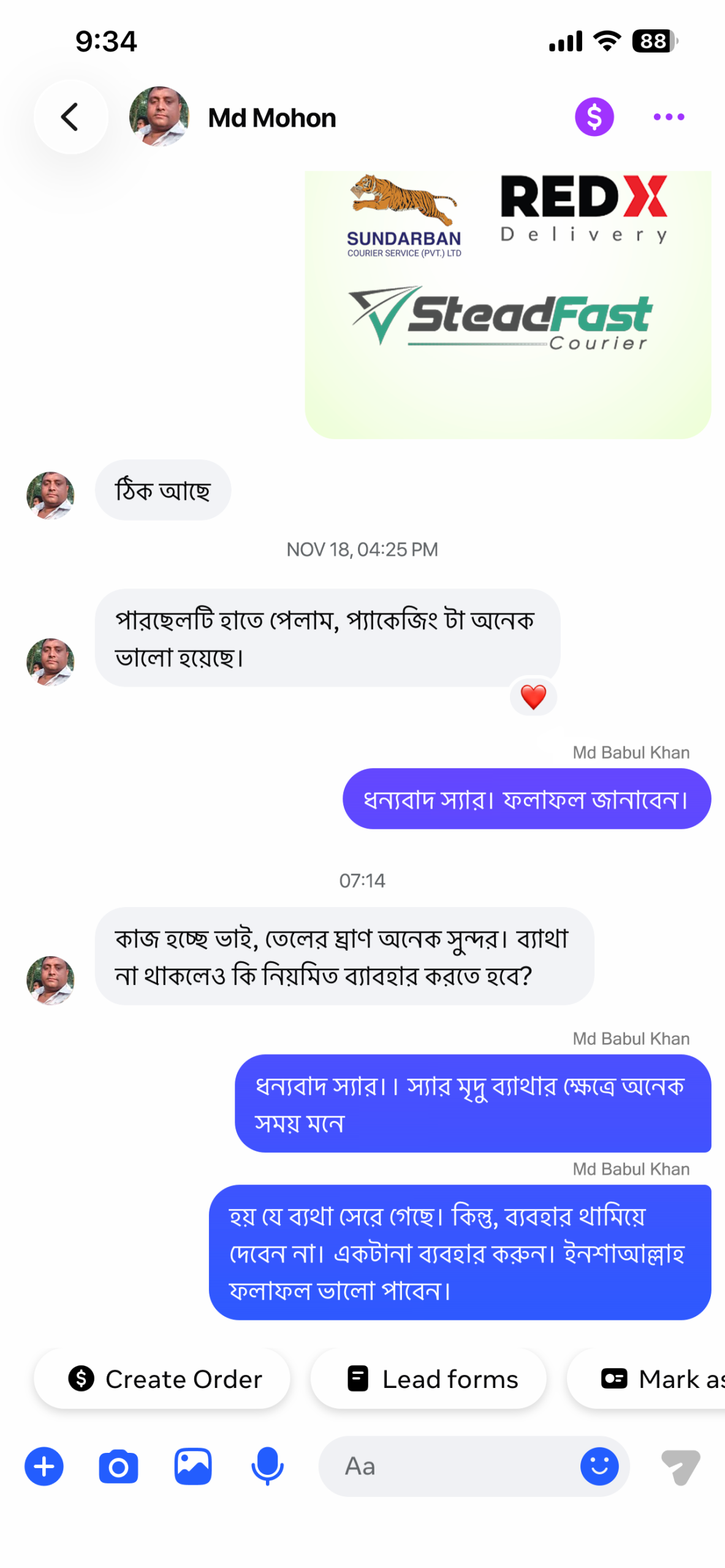Go back to the conversation list
Image resolution: width=725 pixels, height=1568 pixels.
click(x=70, y=116)
